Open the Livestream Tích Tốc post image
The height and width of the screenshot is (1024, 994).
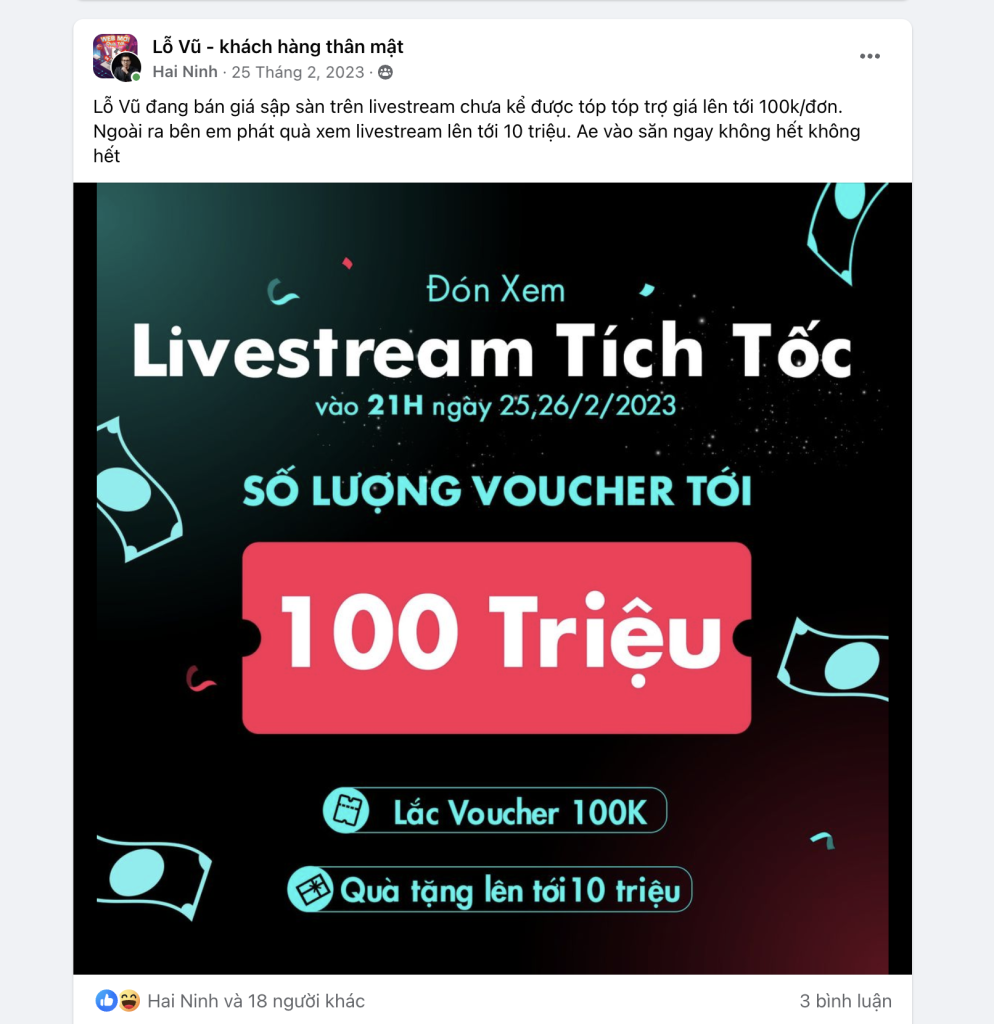pyautogui.click(x=492, y=578)
